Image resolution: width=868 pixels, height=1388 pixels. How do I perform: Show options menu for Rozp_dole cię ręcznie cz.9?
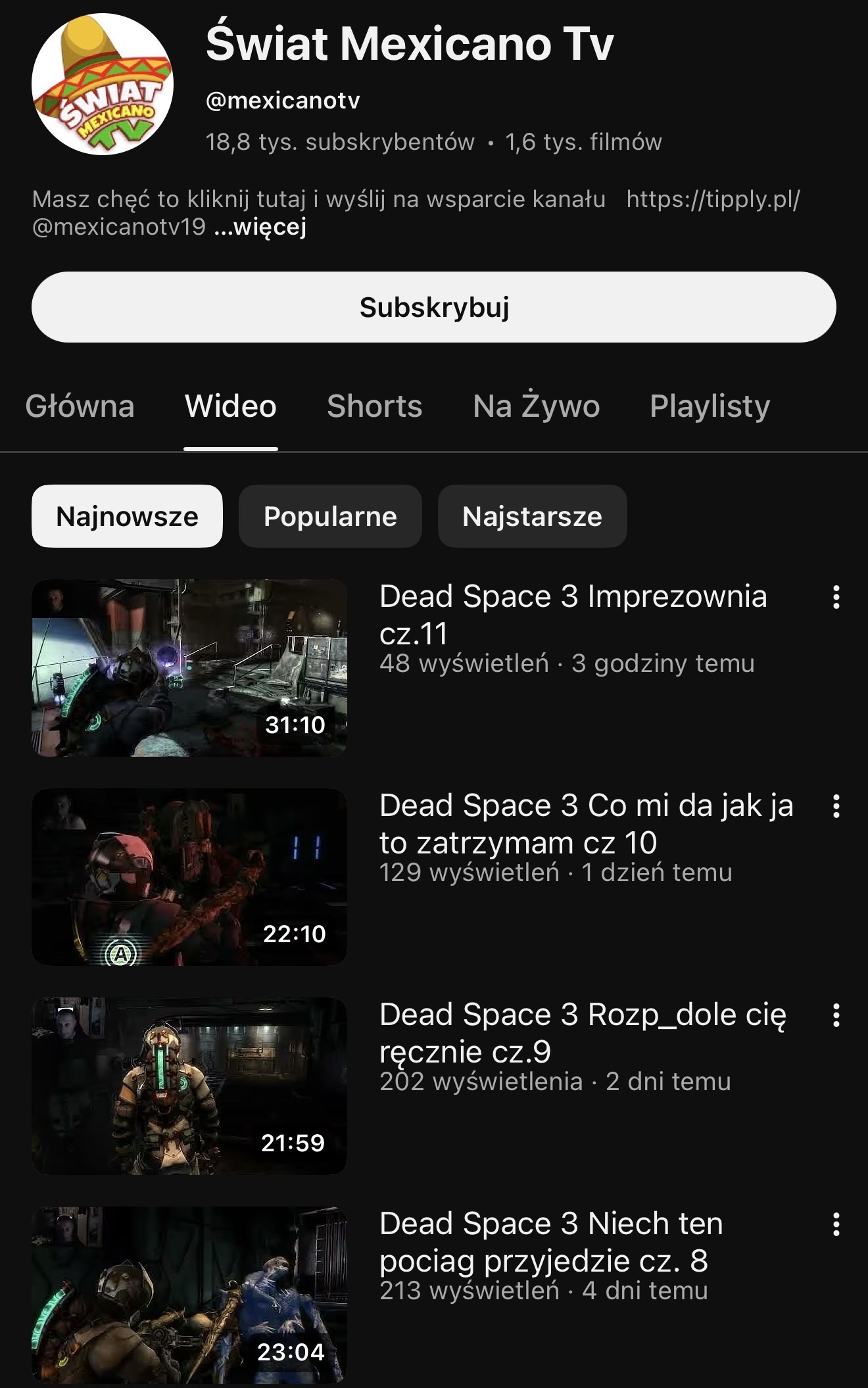tap(836, 1015)
